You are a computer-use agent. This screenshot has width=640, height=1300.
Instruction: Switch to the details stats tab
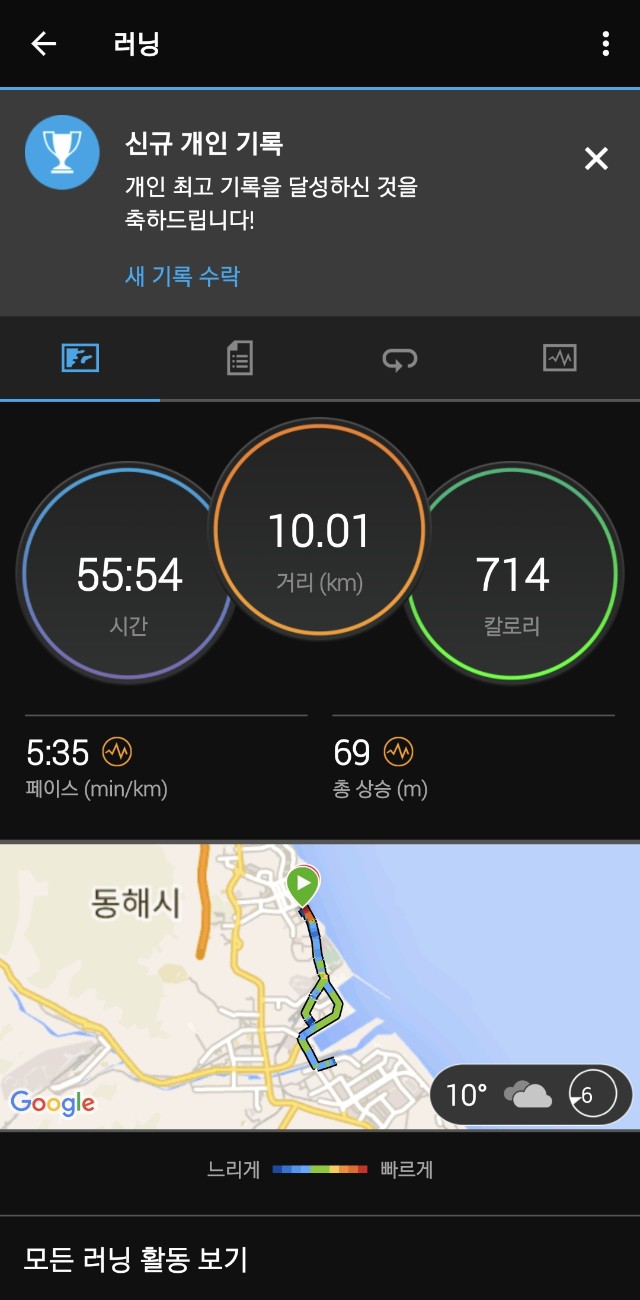point(239,358)
